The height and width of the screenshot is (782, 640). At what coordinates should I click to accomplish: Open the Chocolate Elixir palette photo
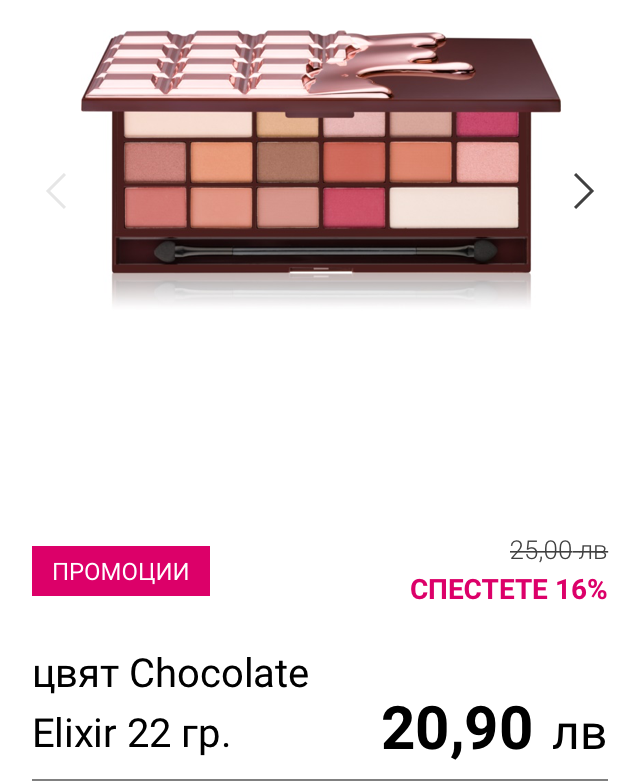[x=320, y=160]
